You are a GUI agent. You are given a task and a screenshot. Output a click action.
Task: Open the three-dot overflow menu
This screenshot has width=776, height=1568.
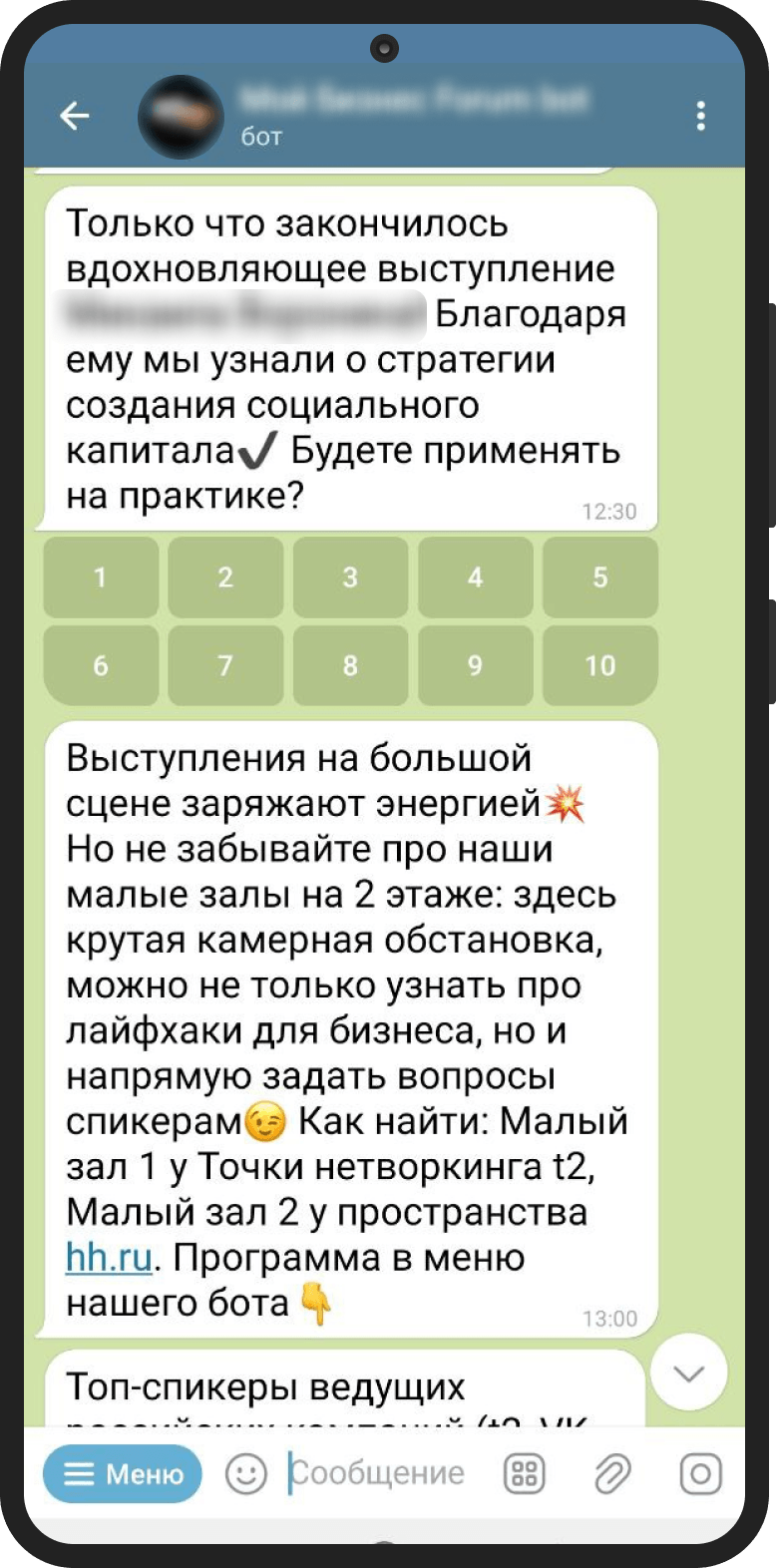point(701,117)
